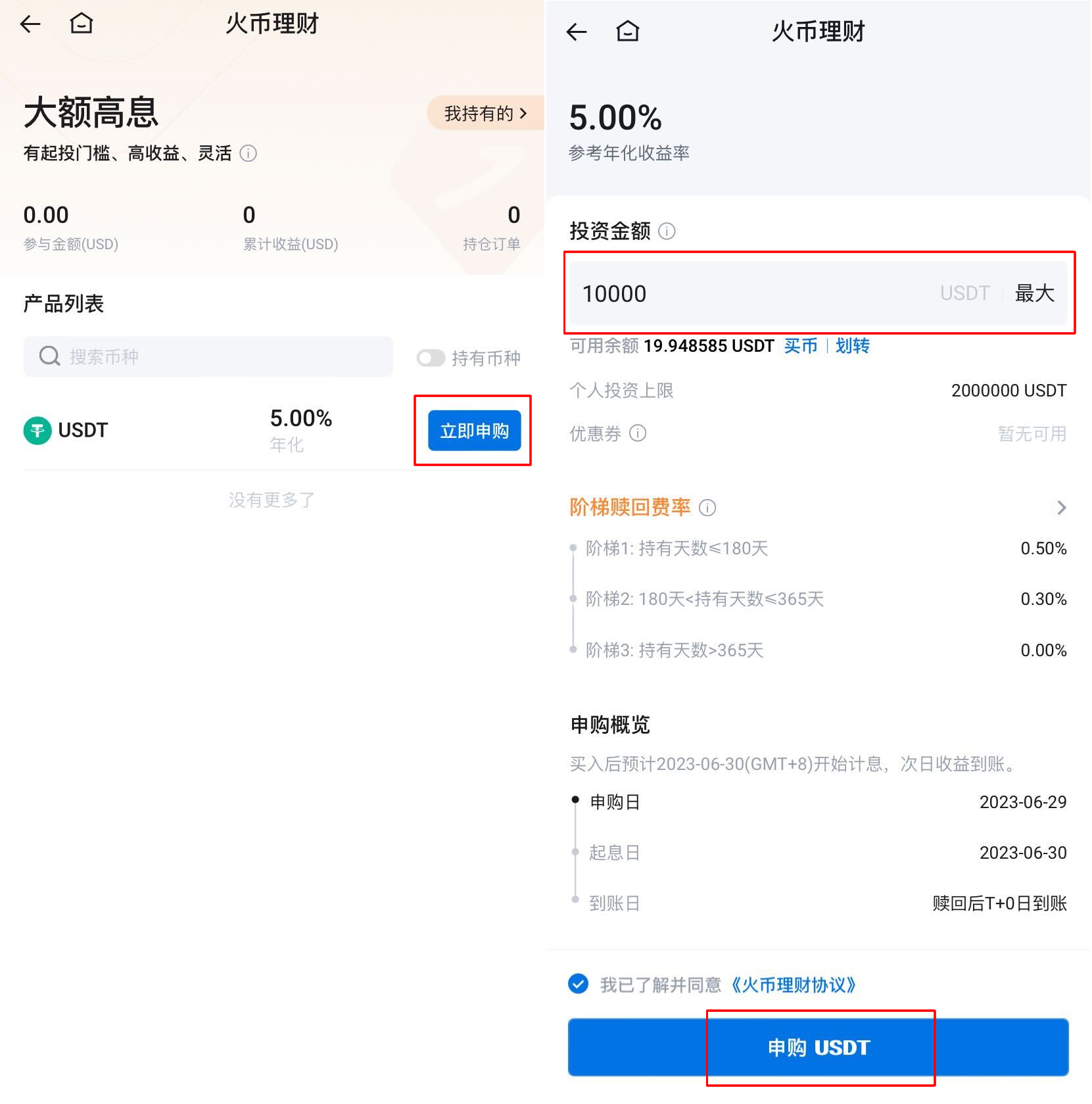This screenshot has height=1104, width=1092.
Task: Tap the 投资金额 input showing 10000
Action: 749,293
